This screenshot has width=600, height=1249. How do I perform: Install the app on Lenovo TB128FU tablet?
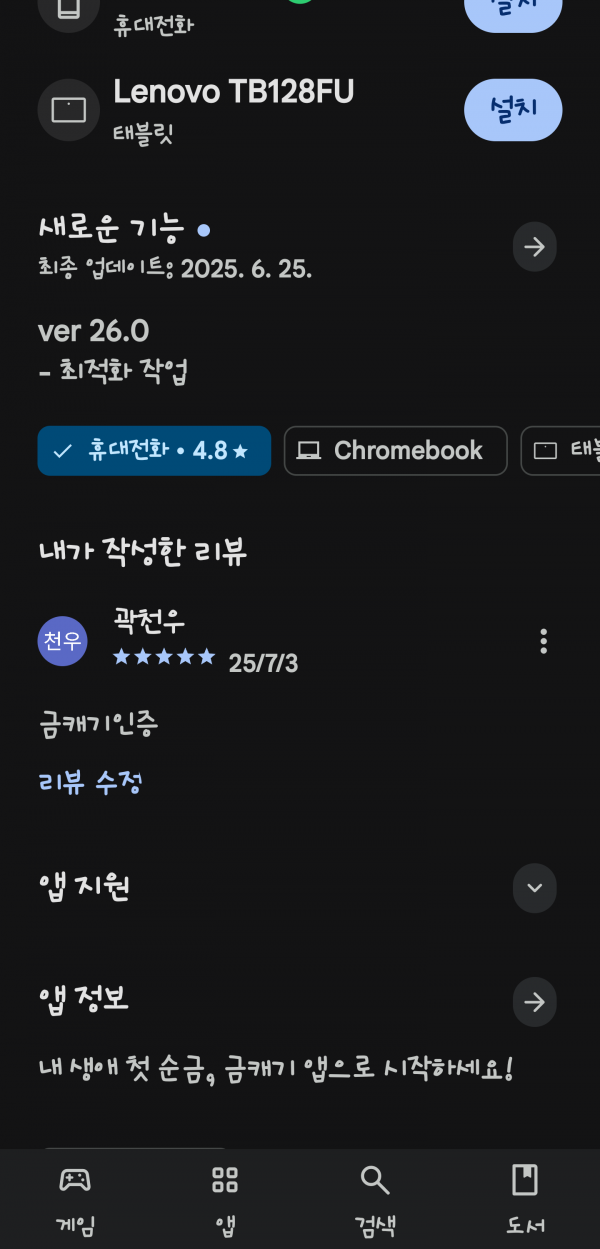coord(513,109)
